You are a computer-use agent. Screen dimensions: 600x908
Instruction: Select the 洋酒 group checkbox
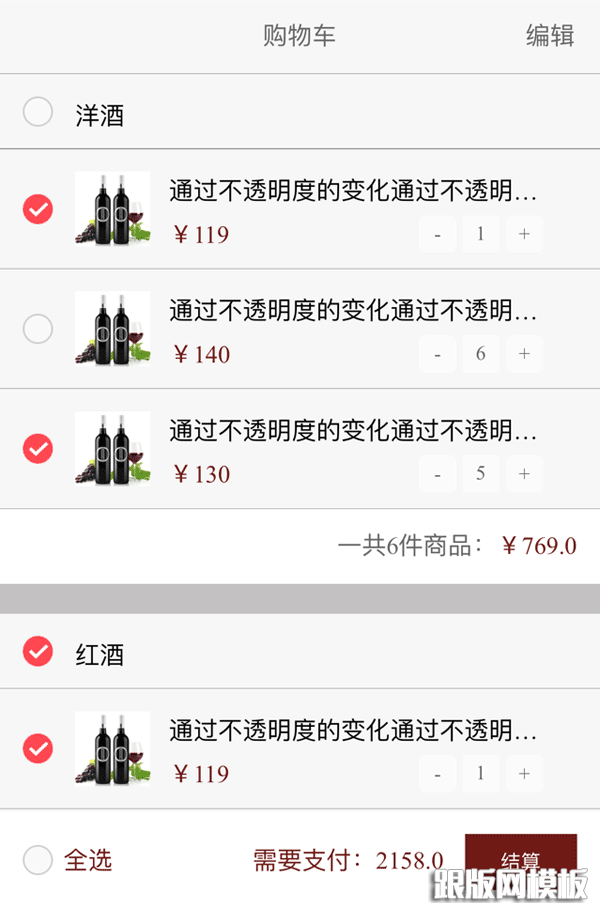click(x=38, y=112)
